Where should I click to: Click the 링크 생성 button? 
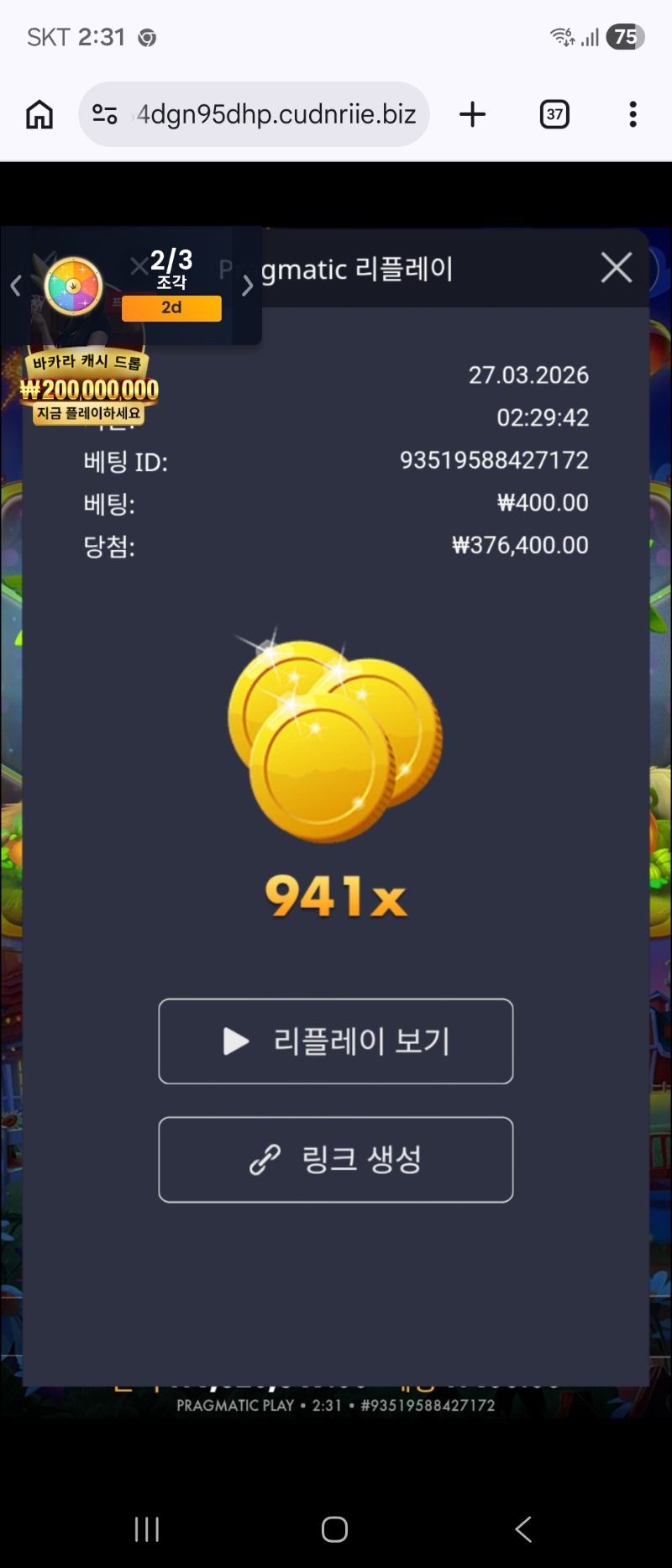coord(335,1159)
